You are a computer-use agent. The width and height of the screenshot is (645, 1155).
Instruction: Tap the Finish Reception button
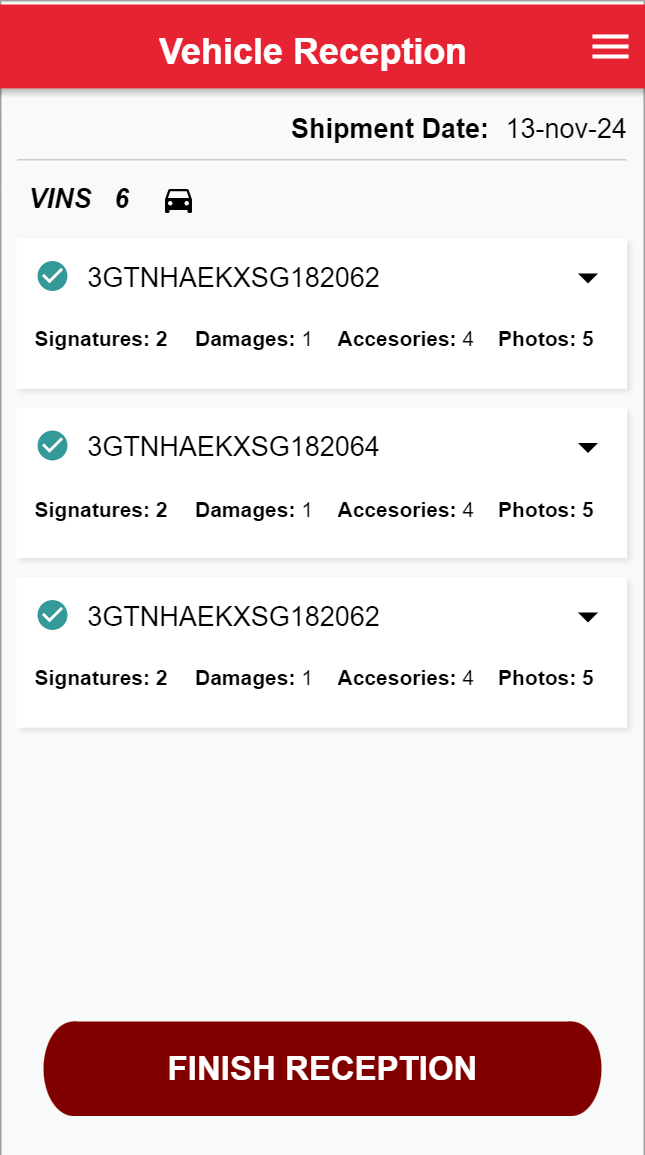322,1068
